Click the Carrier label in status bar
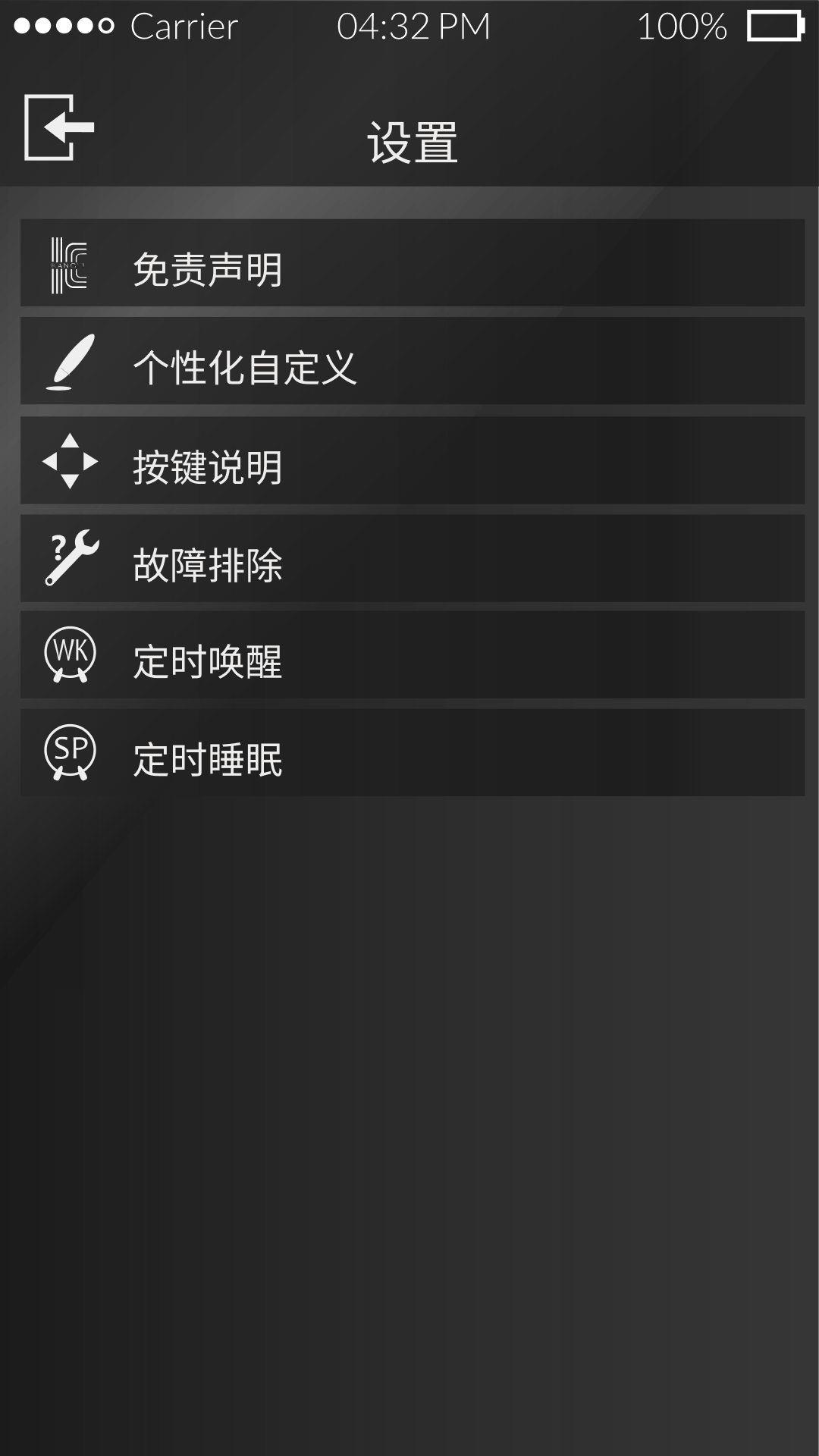Screen dimensions: 819x1456 coord(182,27)
